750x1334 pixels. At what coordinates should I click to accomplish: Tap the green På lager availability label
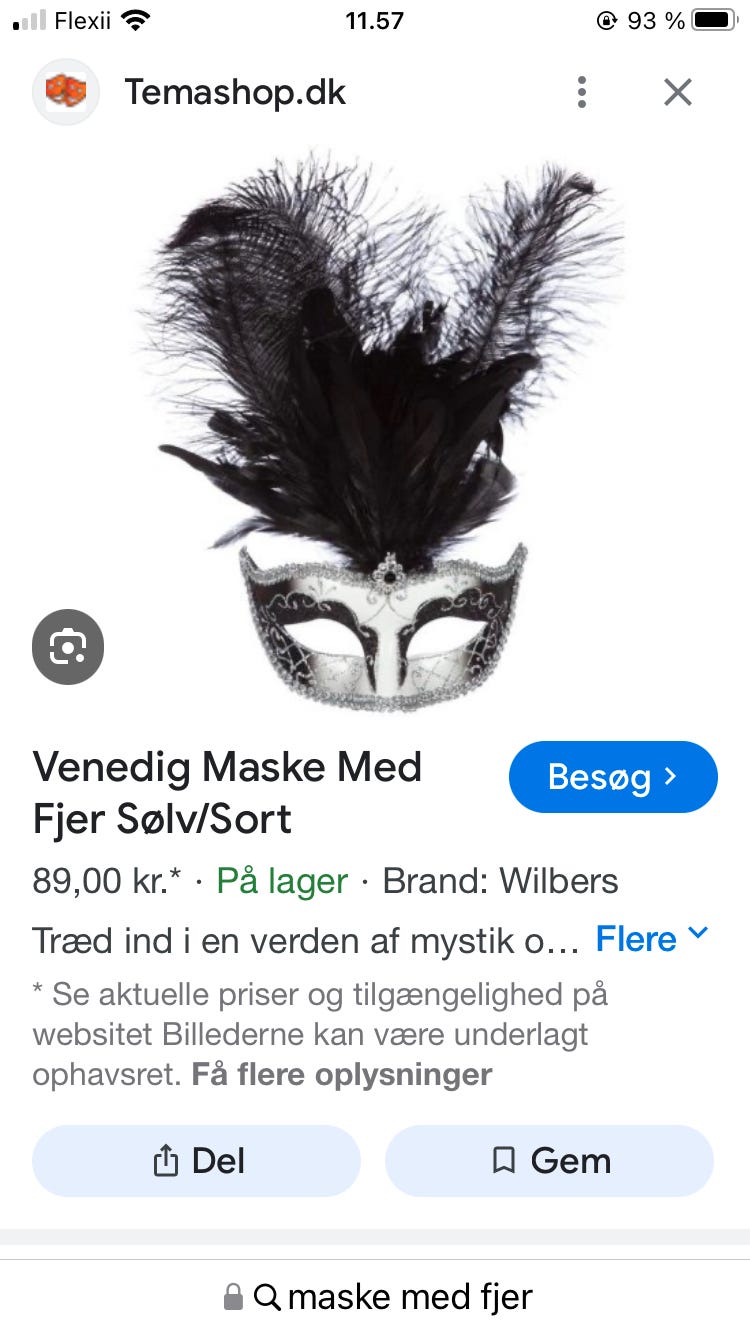281,881
